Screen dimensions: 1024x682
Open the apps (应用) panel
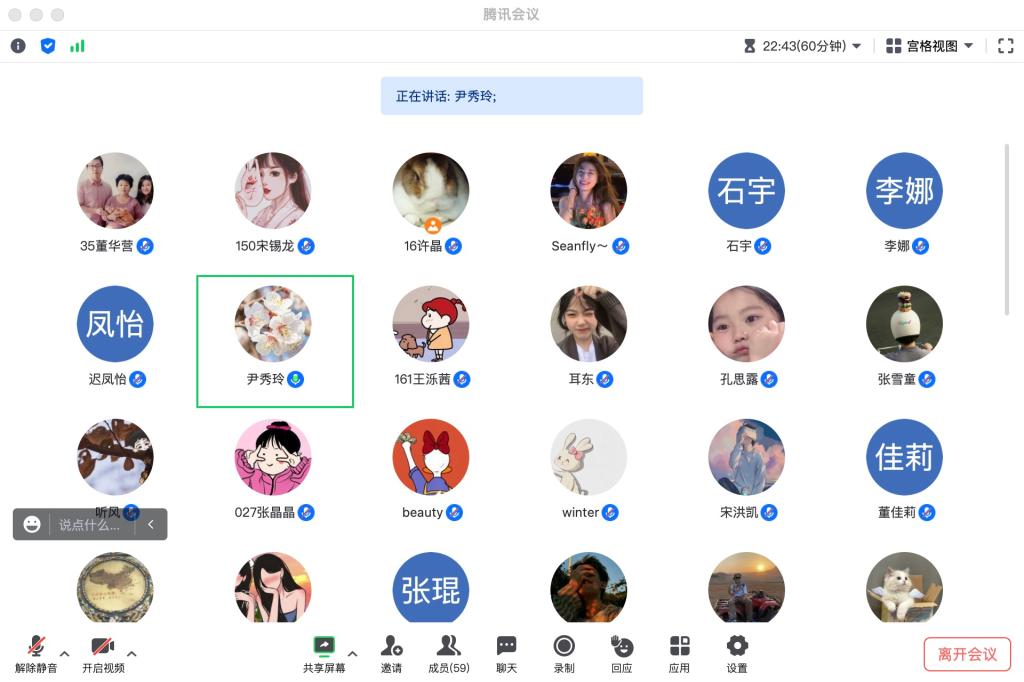[679, 653]
